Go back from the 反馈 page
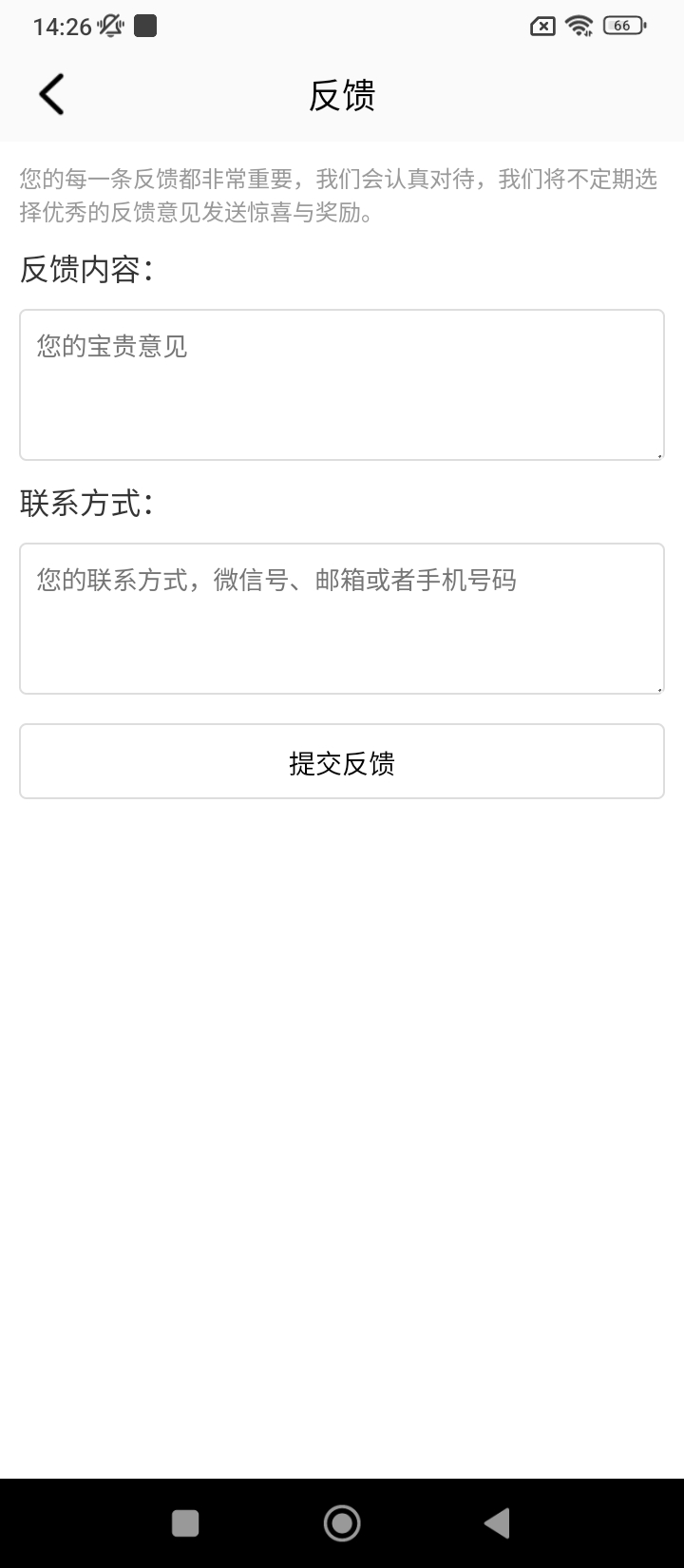The image size is (684, 1568). click(x=52, y=94)
